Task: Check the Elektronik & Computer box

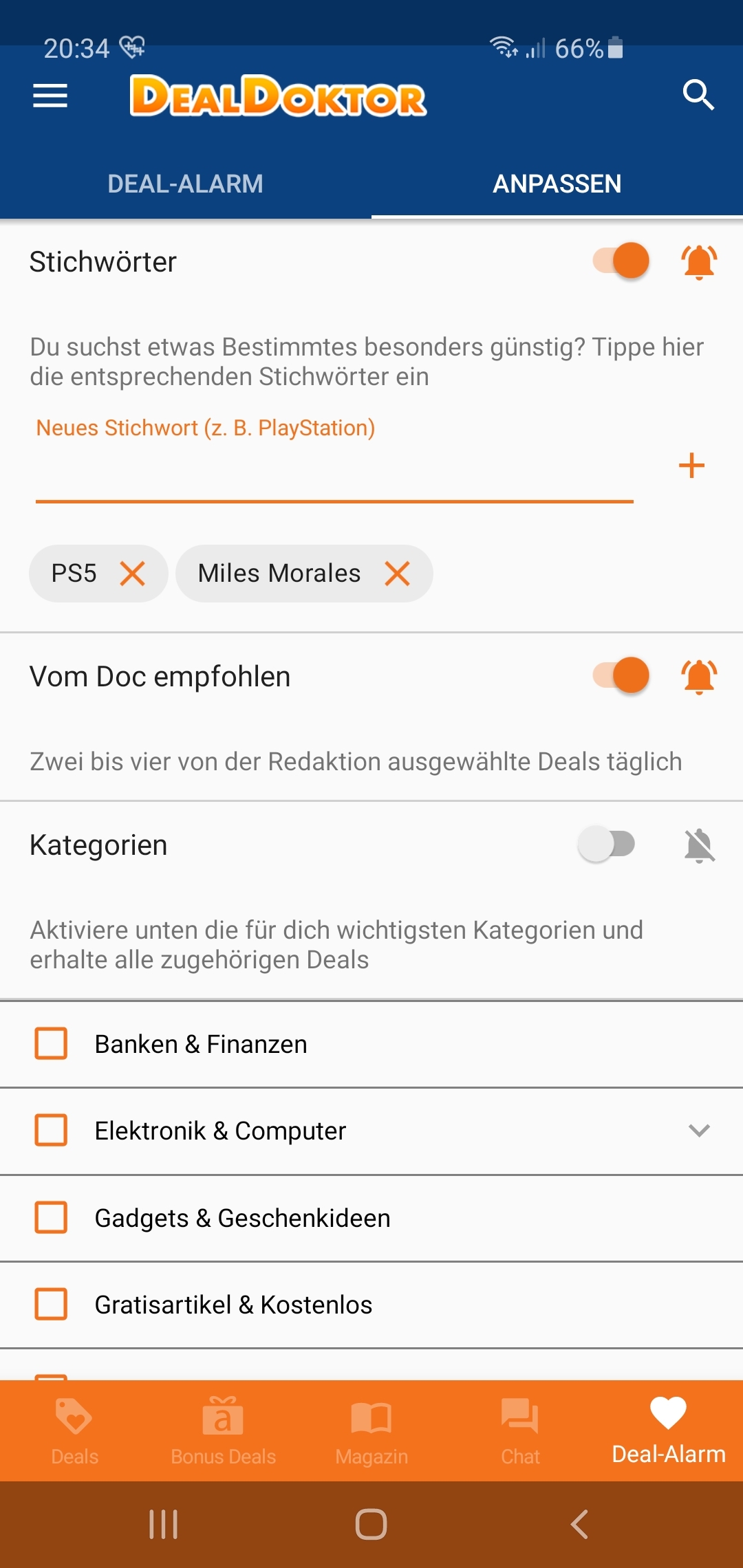Action: 51,1130
